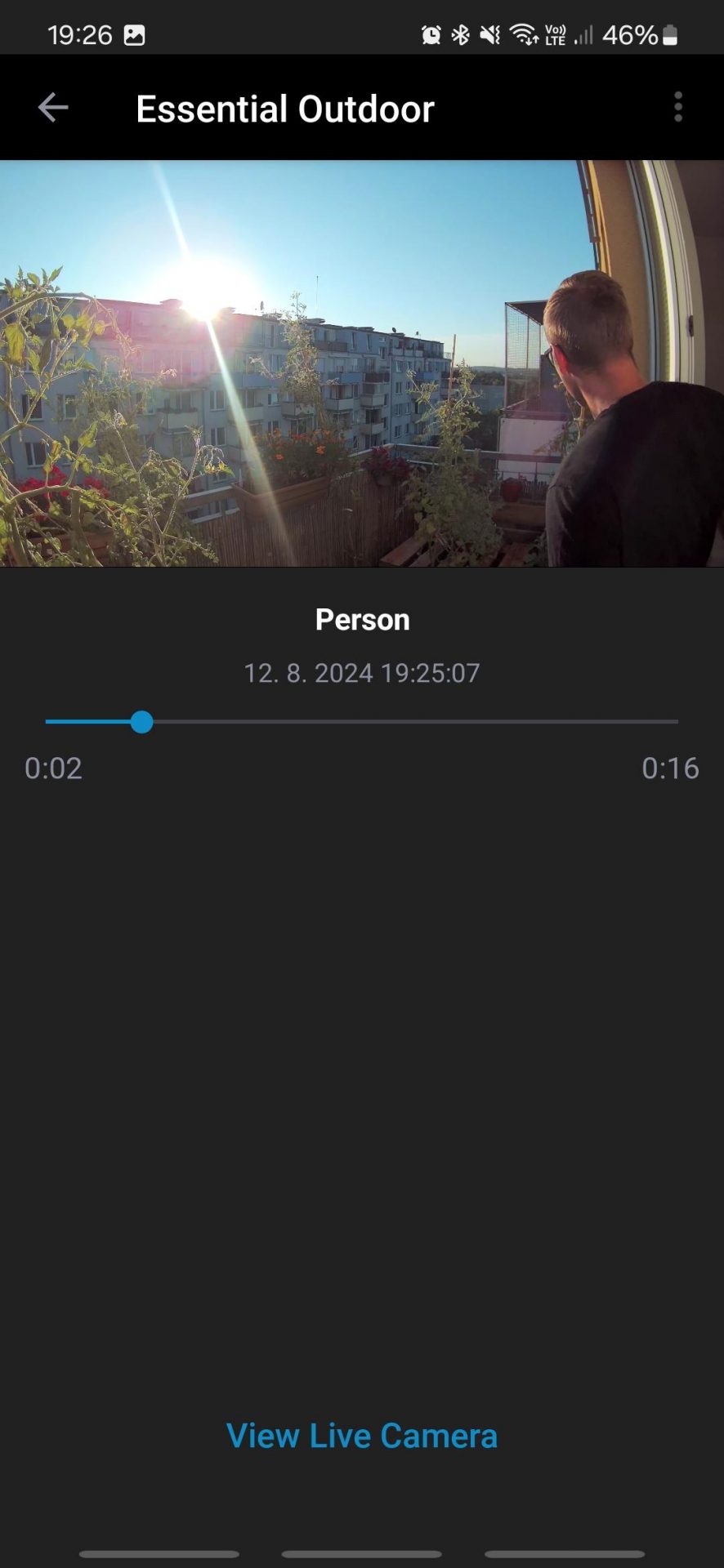Go back using the arrow

tap(53, 108)
